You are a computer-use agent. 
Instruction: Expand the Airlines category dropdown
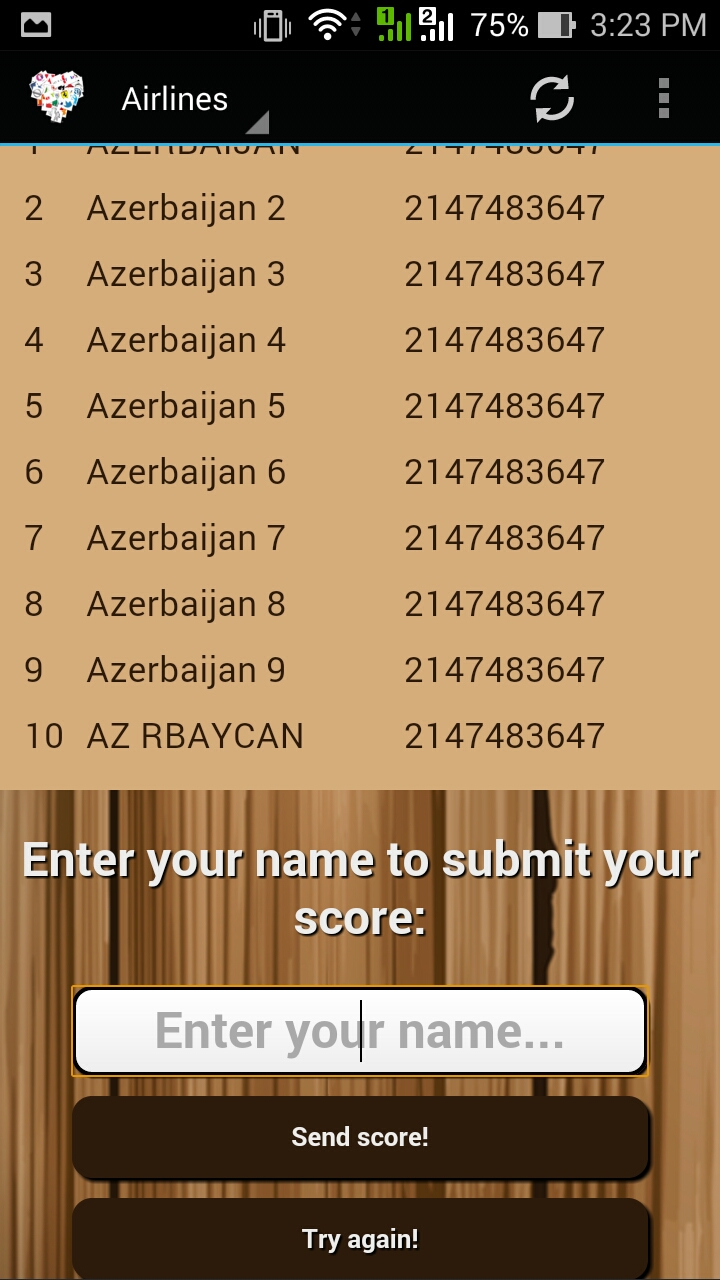click(190, 100)
